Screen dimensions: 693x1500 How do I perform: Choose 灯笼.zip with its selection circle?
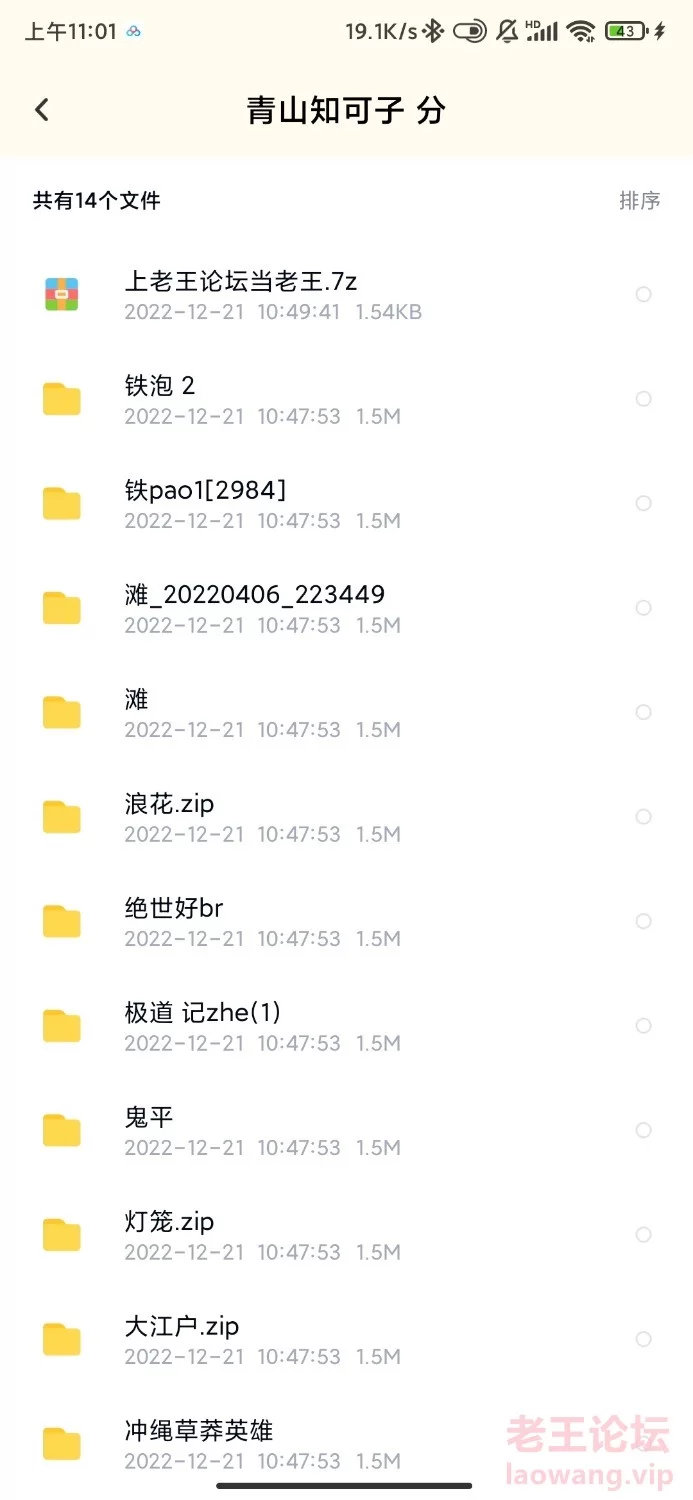tap(644, 1235)
